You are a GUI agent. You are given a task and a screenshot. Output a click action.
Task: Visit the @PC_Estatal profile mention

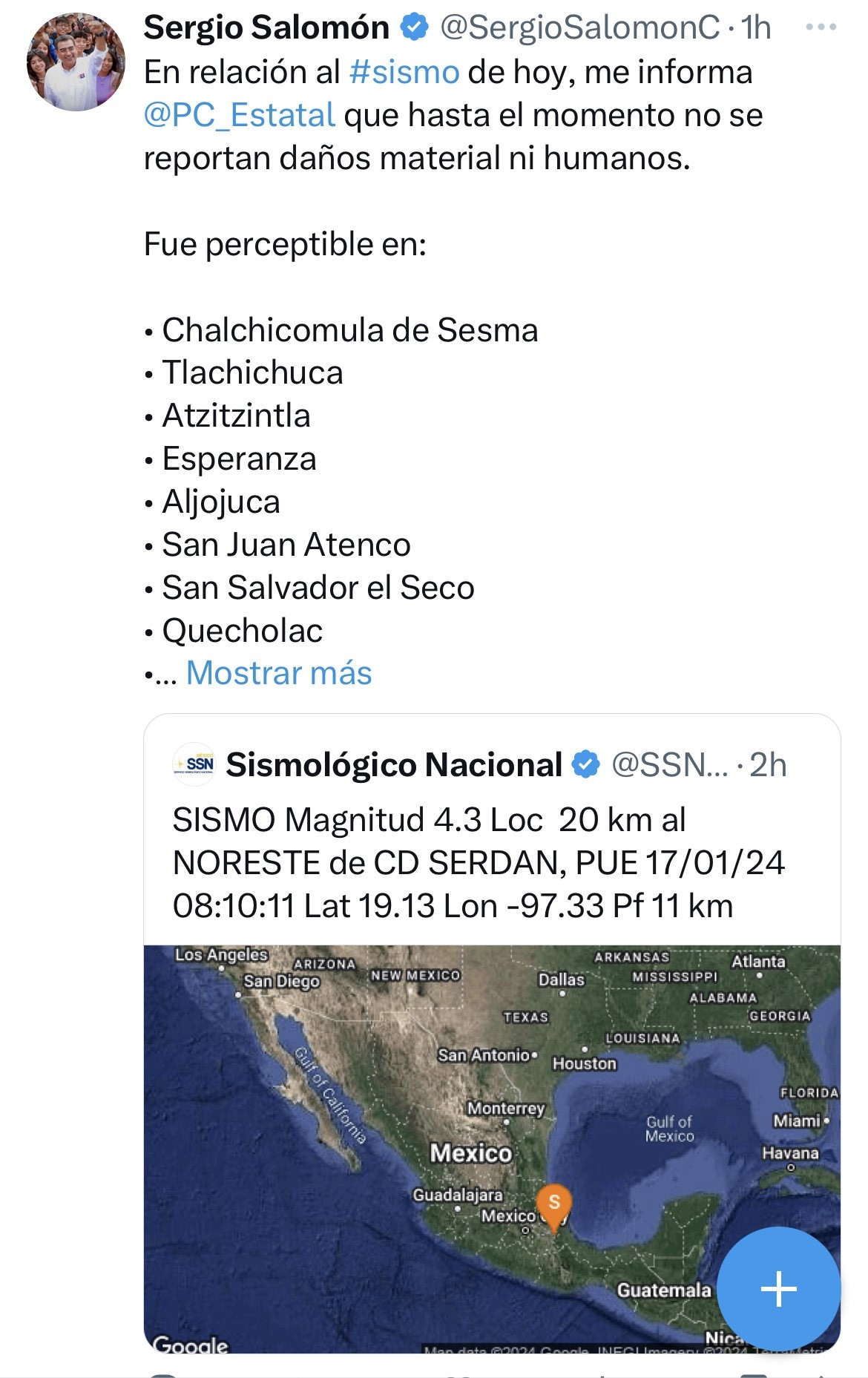click(x=240, y=116)
